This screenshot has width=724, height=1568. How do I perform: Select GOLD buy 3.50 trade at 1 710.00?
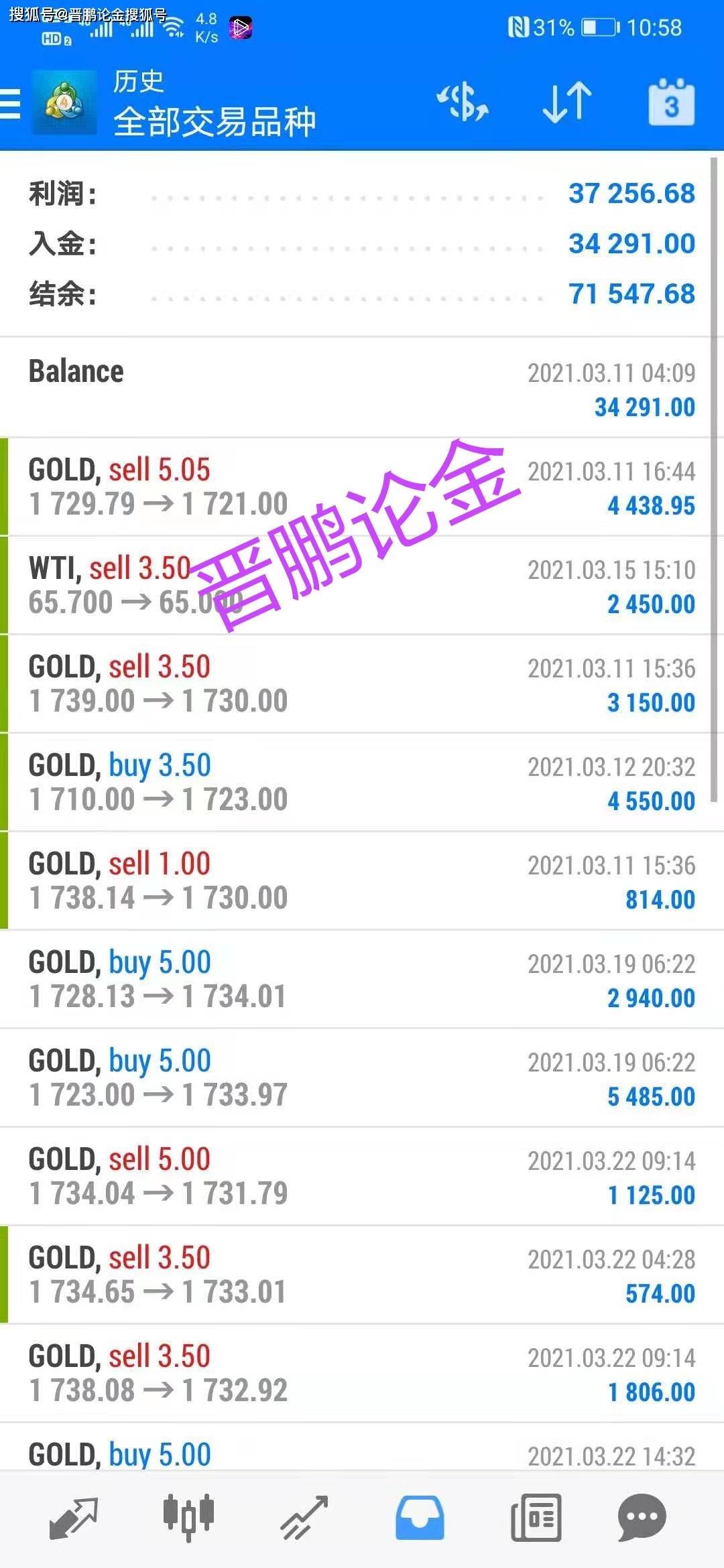pyautogui.click(x=362, y=783)
